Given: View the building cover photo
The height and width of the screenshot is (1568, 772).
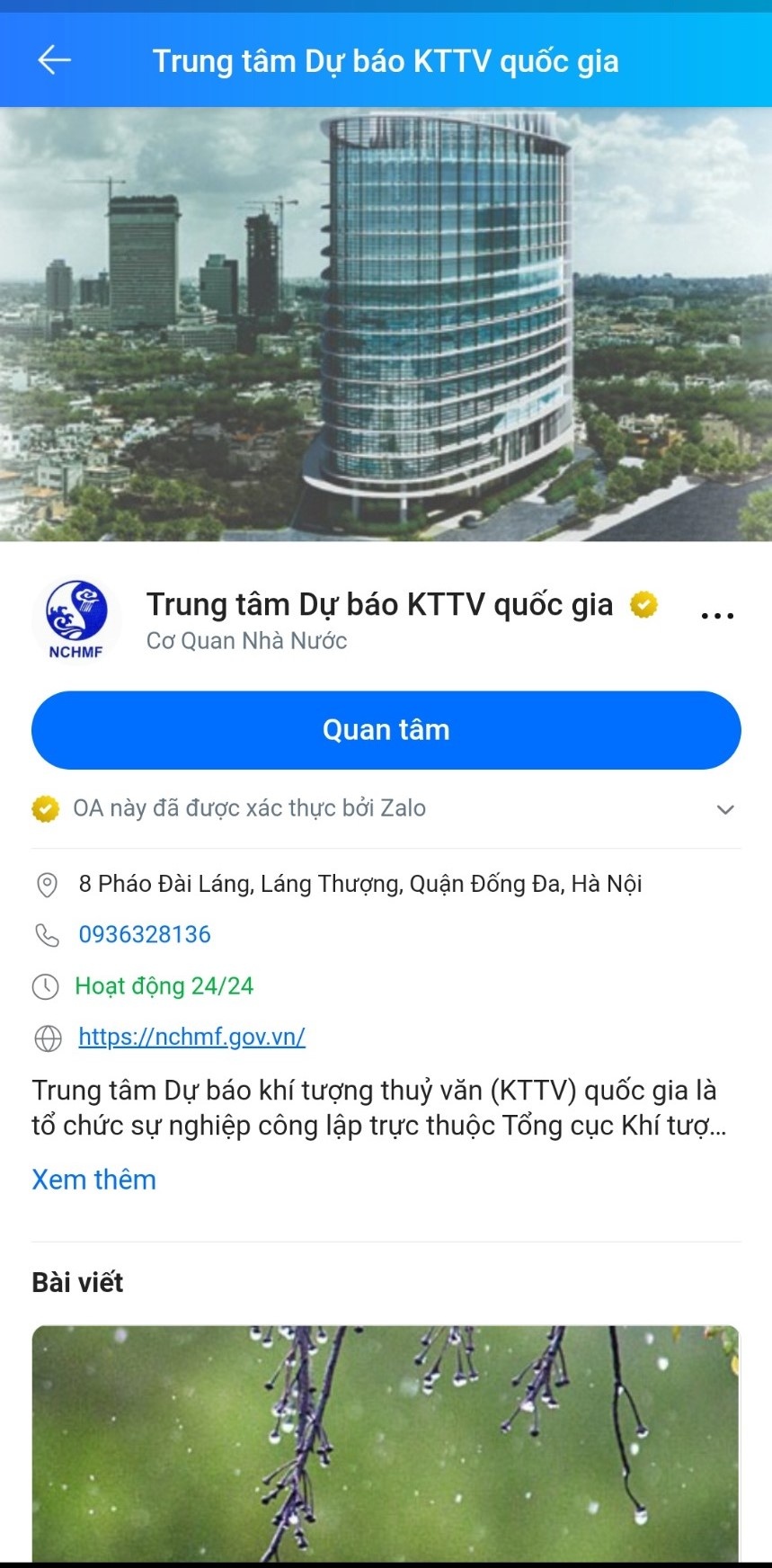Looking at the screenshot, I should 386,324.
